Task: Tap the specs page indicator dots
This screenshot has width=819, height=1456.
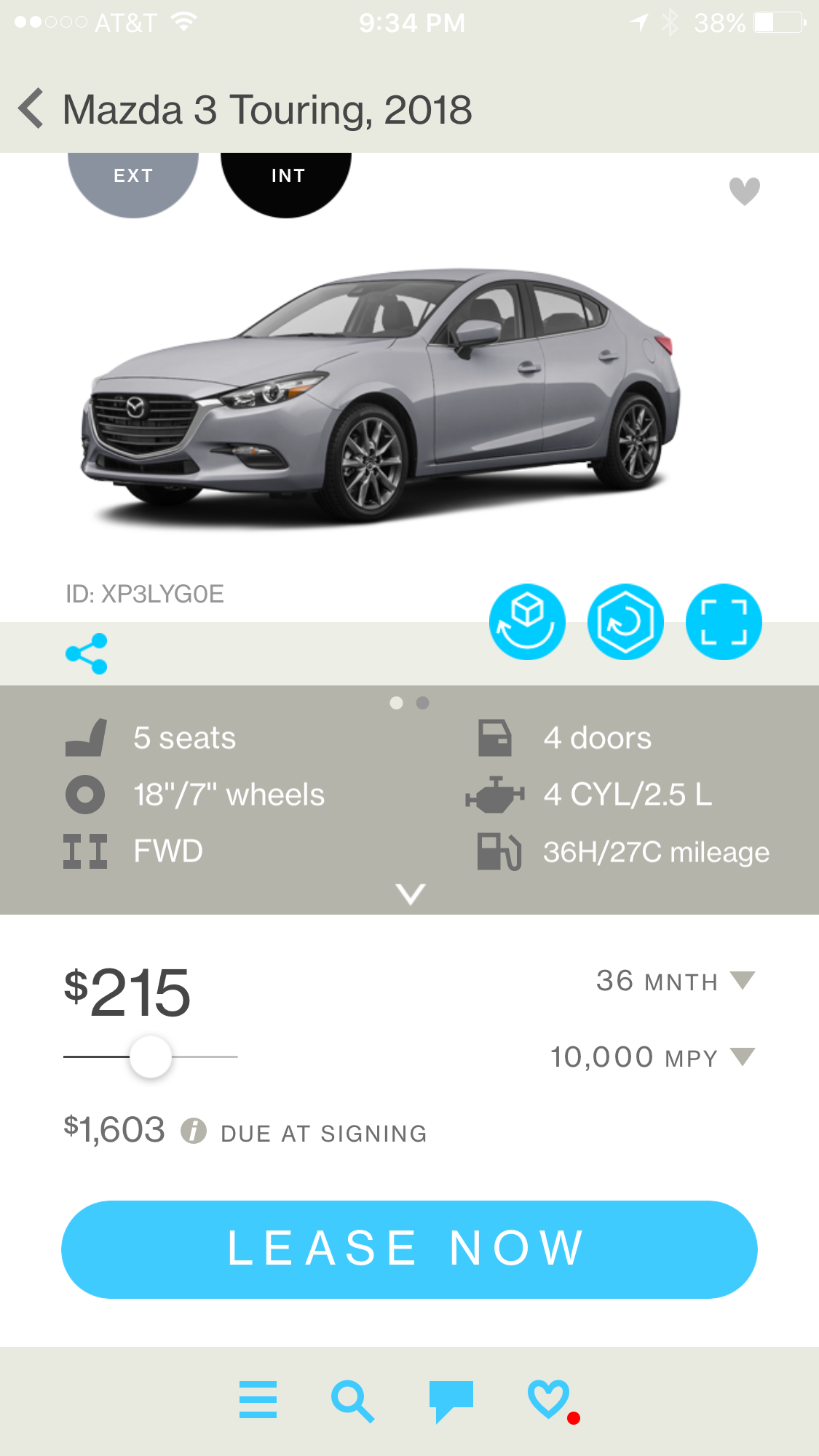Action: pos(409,703)
